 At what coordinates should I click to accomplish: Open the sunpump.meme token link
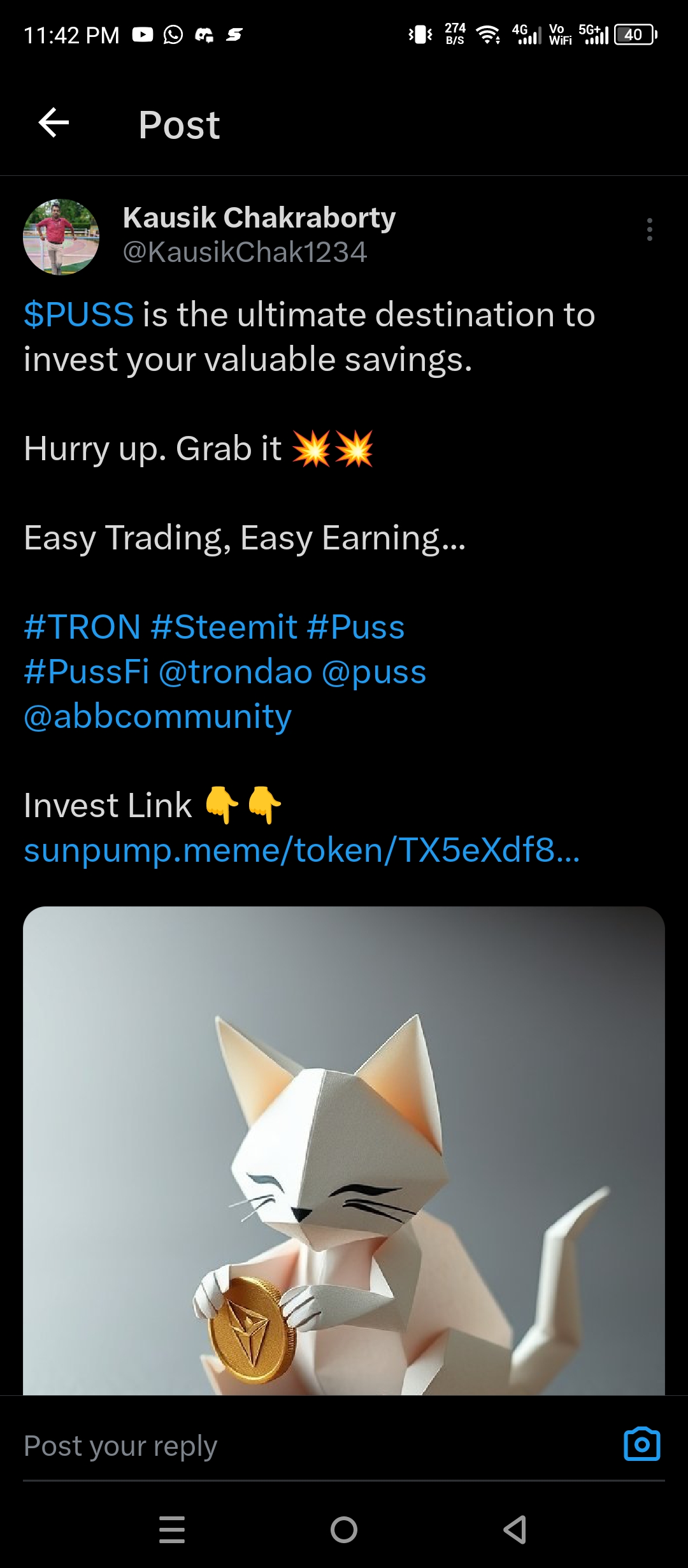[x=302, y=850]
